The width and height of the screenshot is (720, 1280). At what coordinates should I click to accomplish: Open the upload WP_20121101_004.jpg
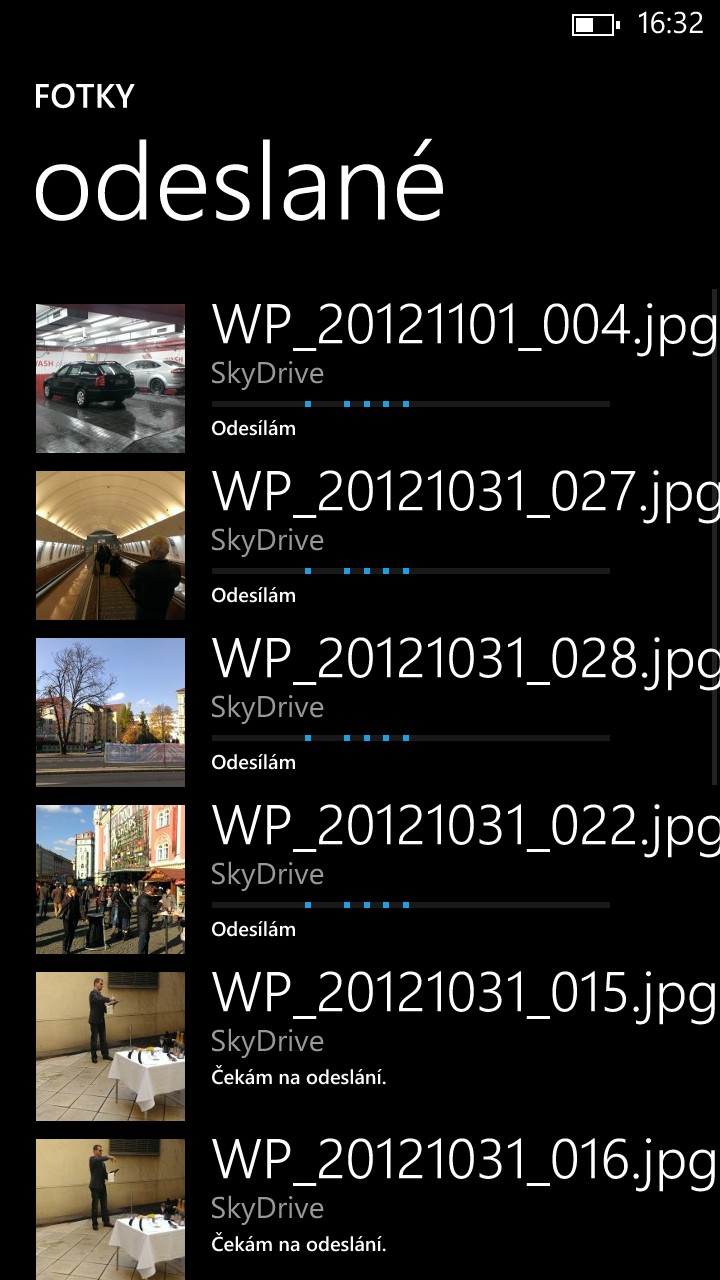[377, 378]
